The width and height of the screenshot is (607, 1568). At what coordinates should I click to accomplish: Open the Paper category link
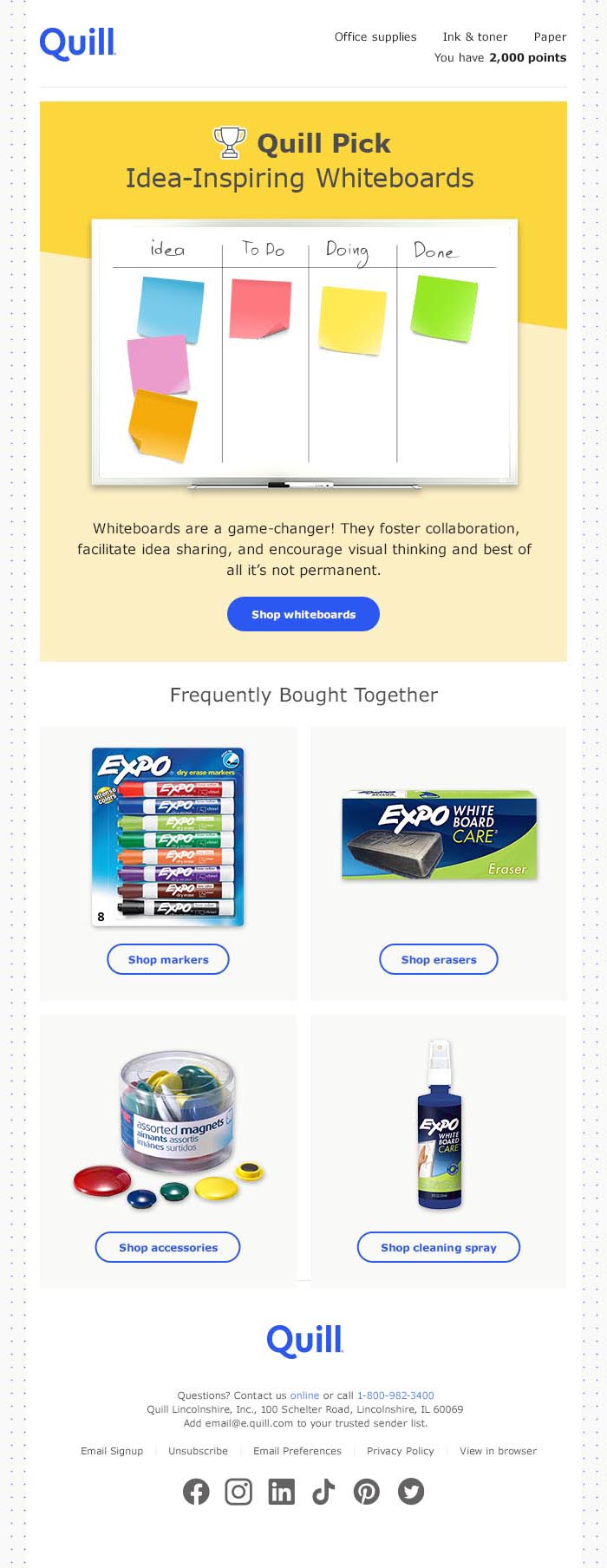[550, 36]
